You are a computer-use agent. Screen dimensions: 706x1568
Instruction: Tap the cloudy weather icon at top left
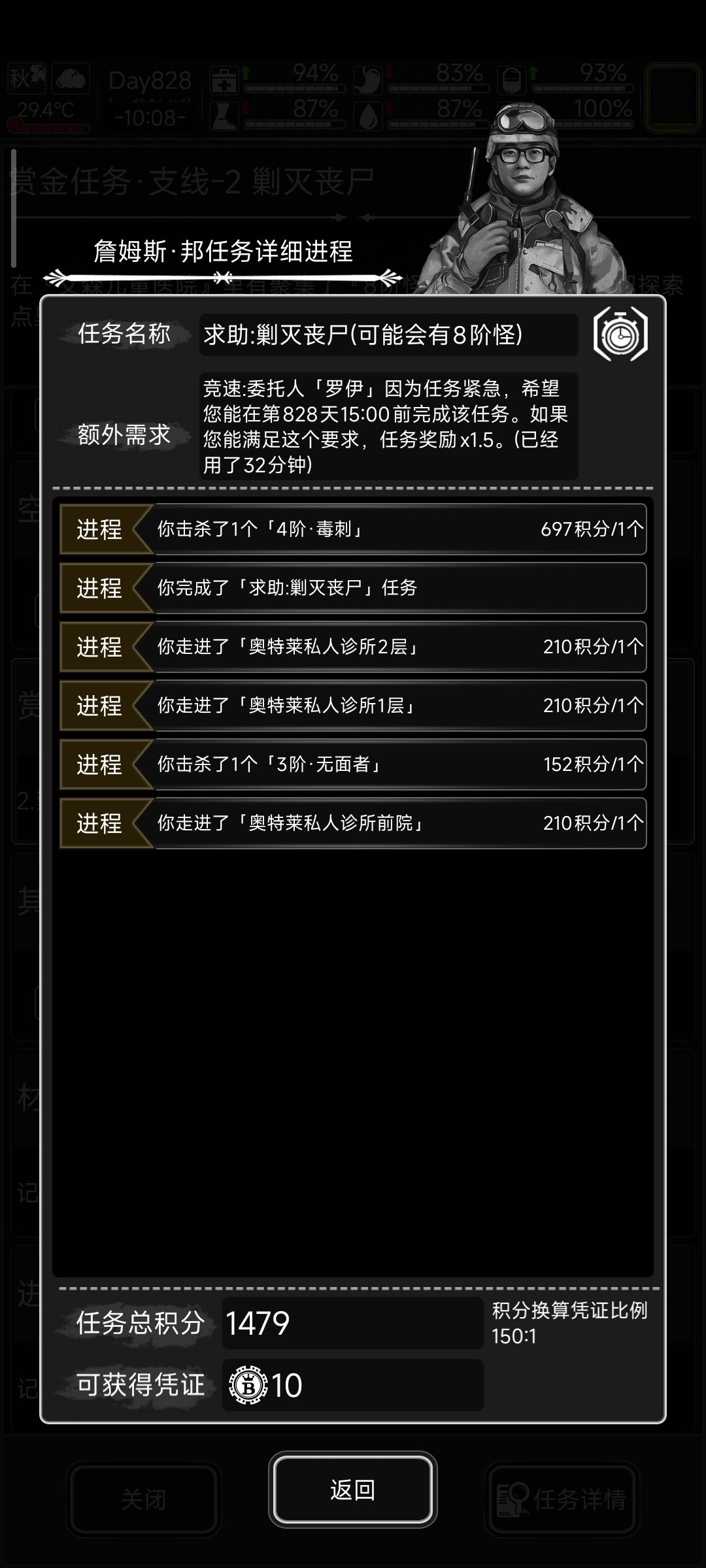click(x=72, y=78)
